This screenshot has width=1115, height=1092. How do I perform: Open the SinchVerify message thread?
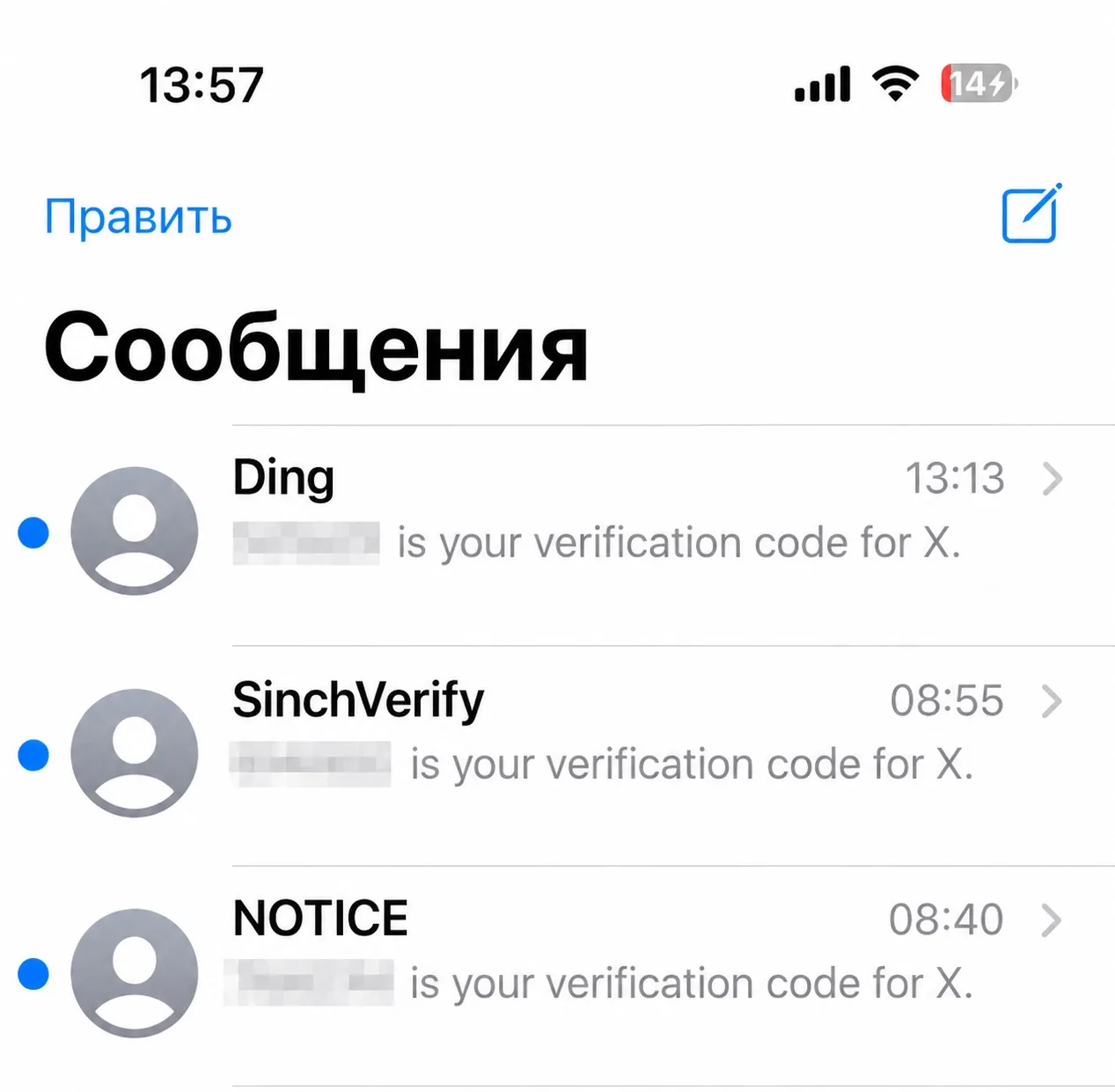click(557, 756)
